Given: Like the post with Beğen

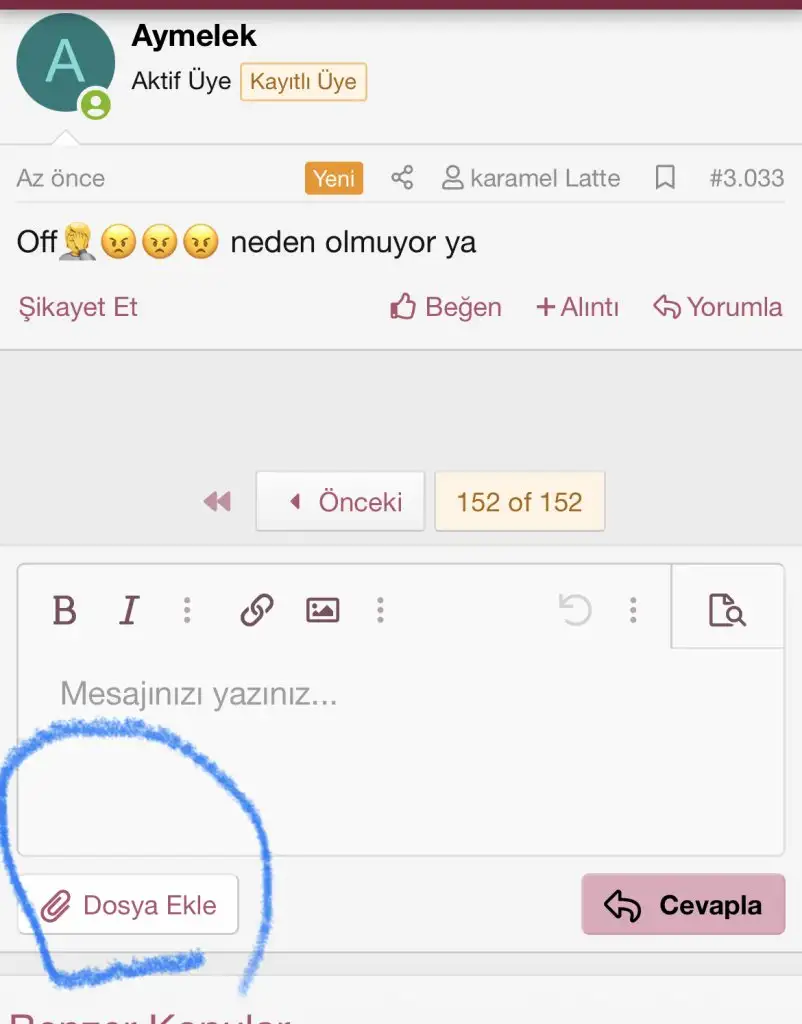Looking at the screenshot, I should tap(446, 307).
